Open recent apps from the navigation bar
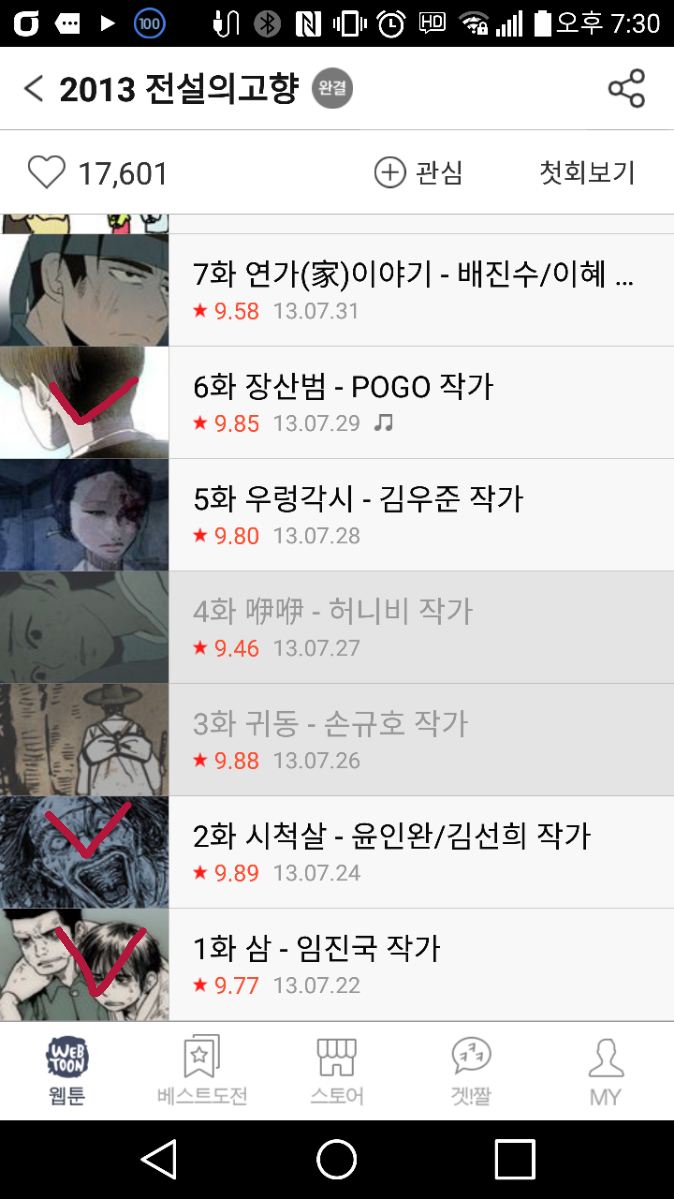The image size is (674, 1199). pyautogui.click(x=515, y=1159)
